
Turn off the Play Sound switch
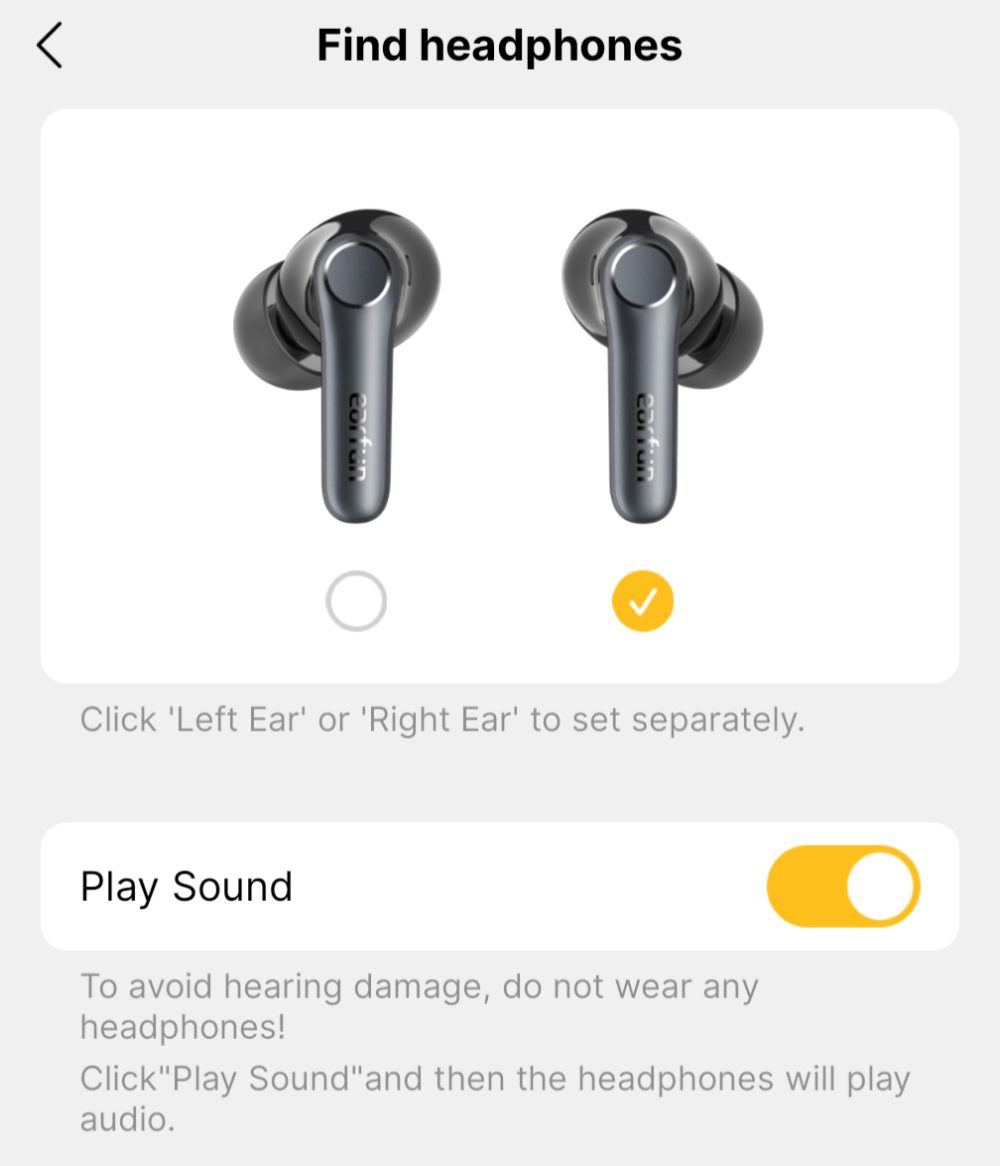click(842, 886)
